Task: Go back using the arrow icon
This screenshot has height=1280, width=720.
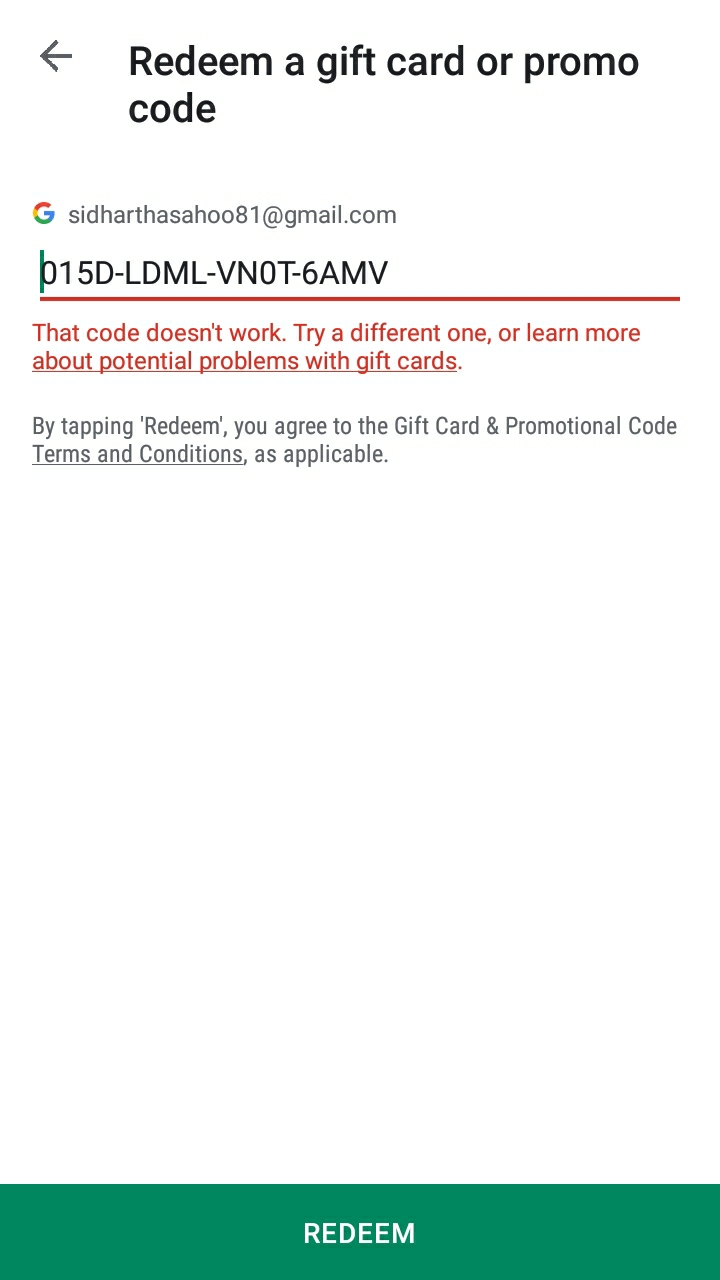Action: point(56,57)
